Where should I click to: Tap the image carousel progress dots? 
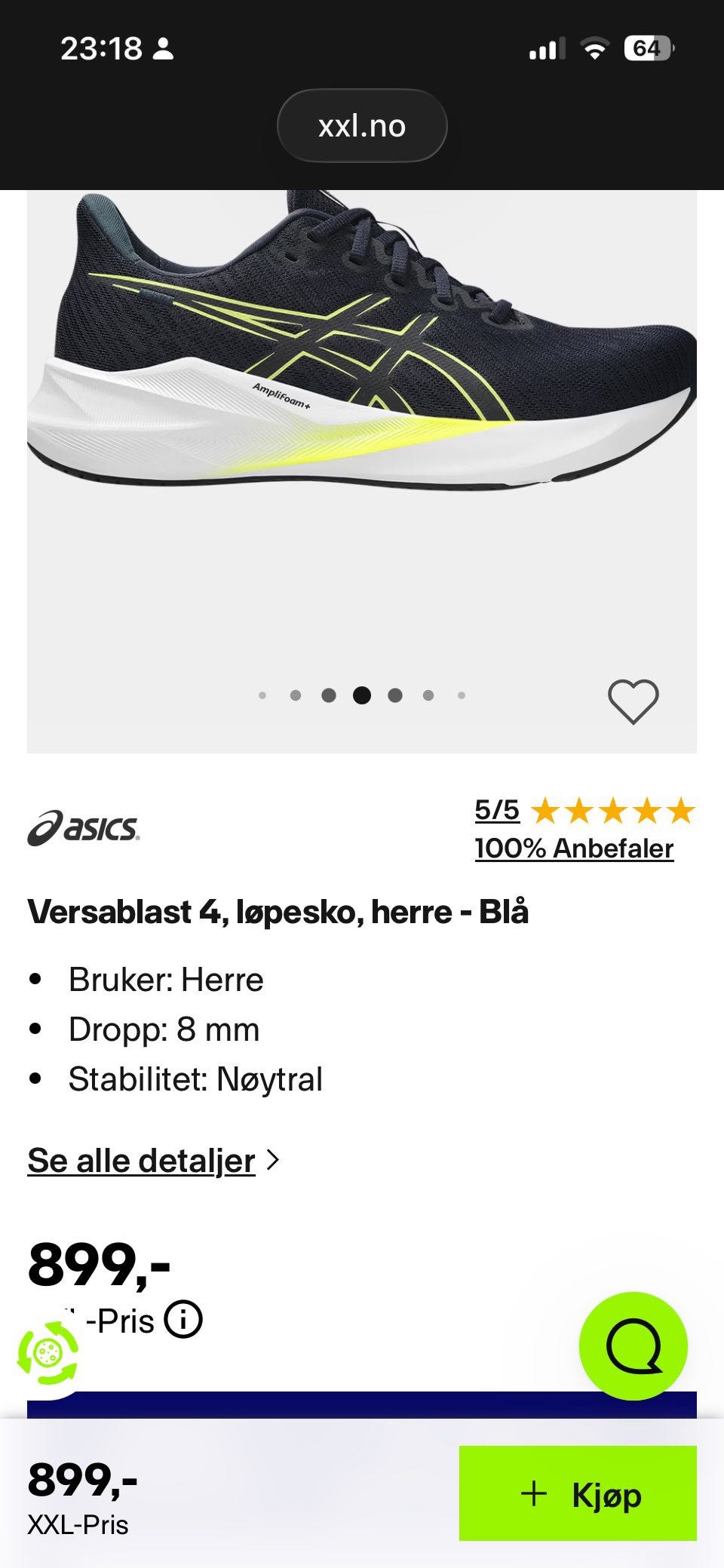[360, 696]
